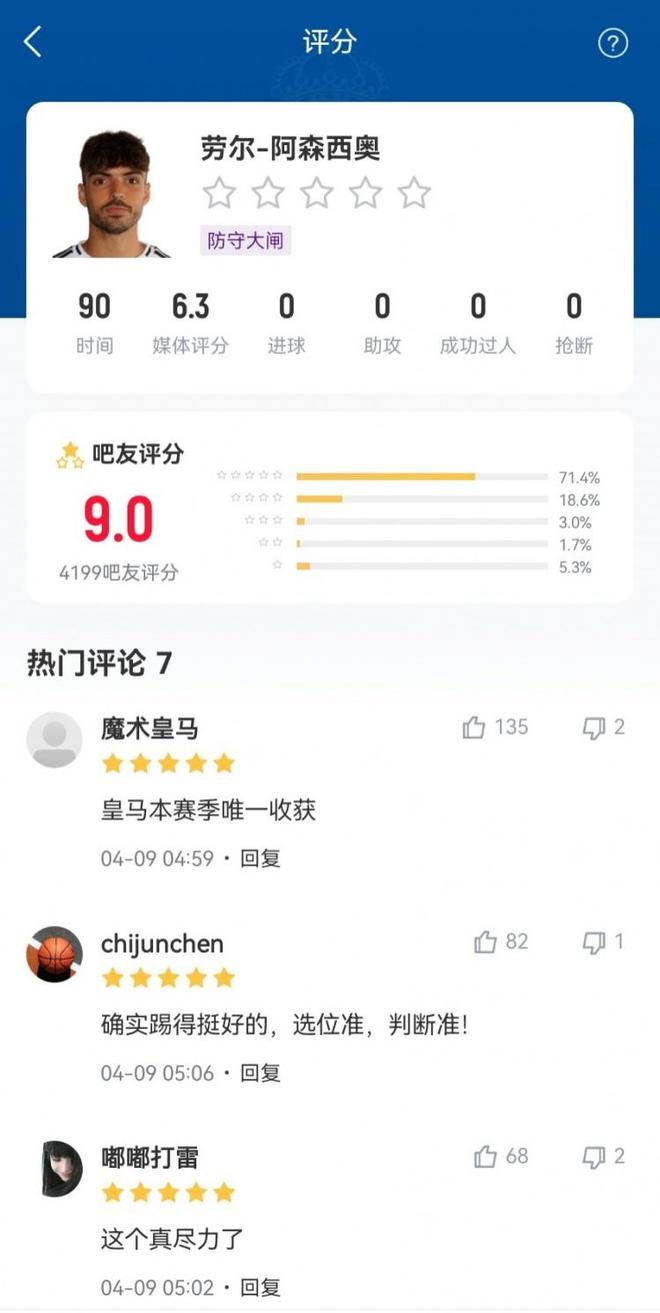
Task: Reply to 魔术皇马's comment
Action: tap(260, 858)
